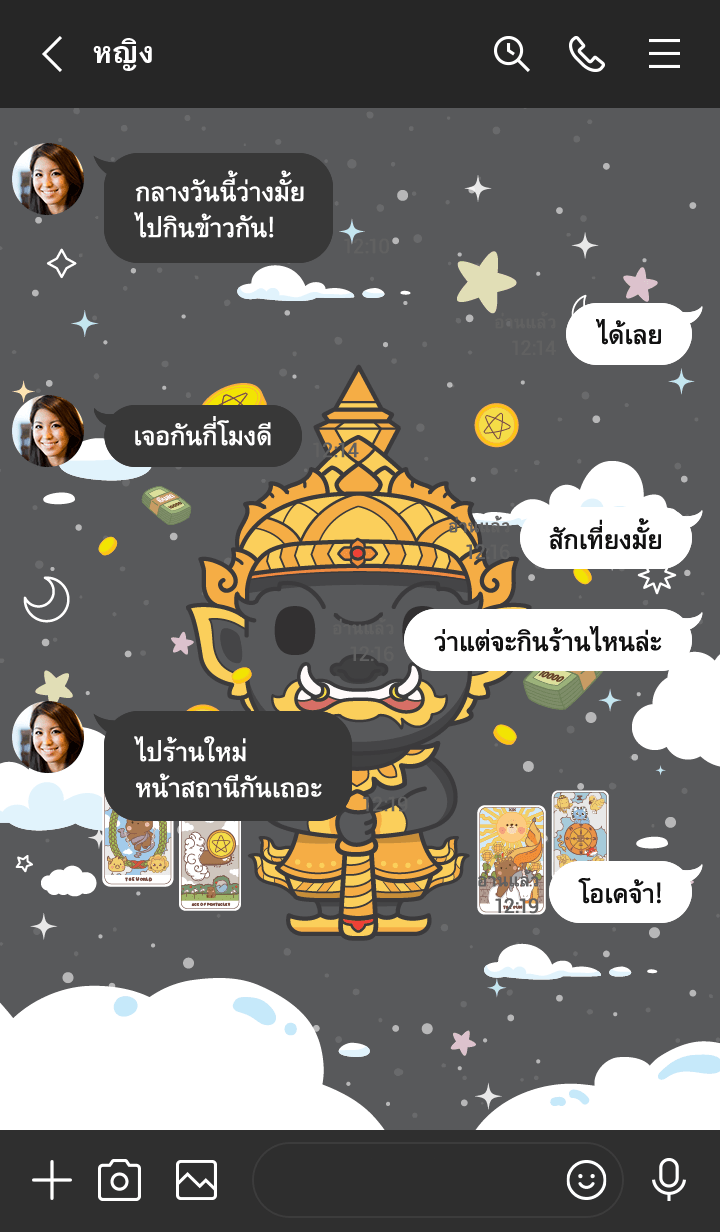Screen dimensions: 720x1232
Task: Open the camera to take a photo
Action: 119,1181
